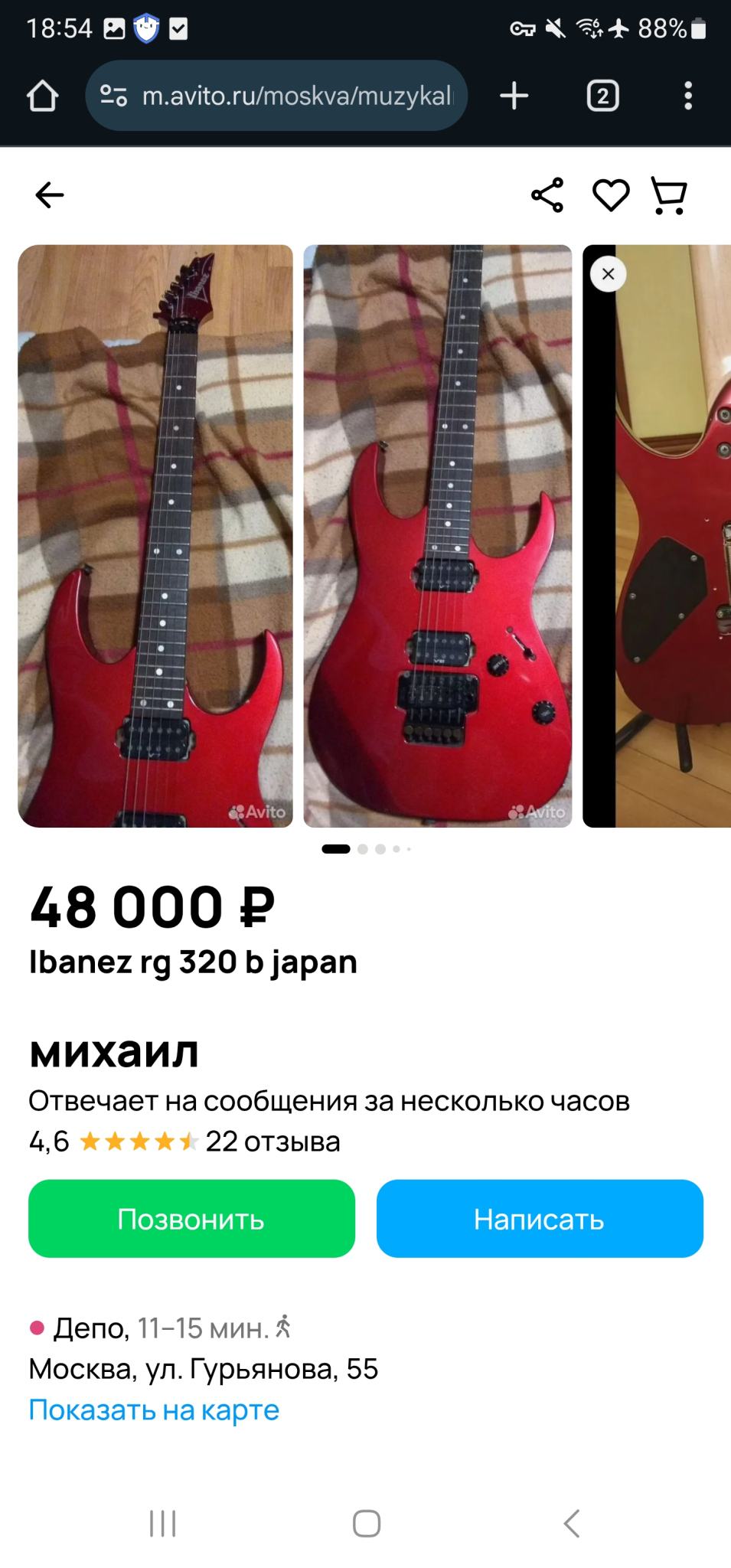
Task: Tap the system recent apps button
Action: (x=162, y=1524)
